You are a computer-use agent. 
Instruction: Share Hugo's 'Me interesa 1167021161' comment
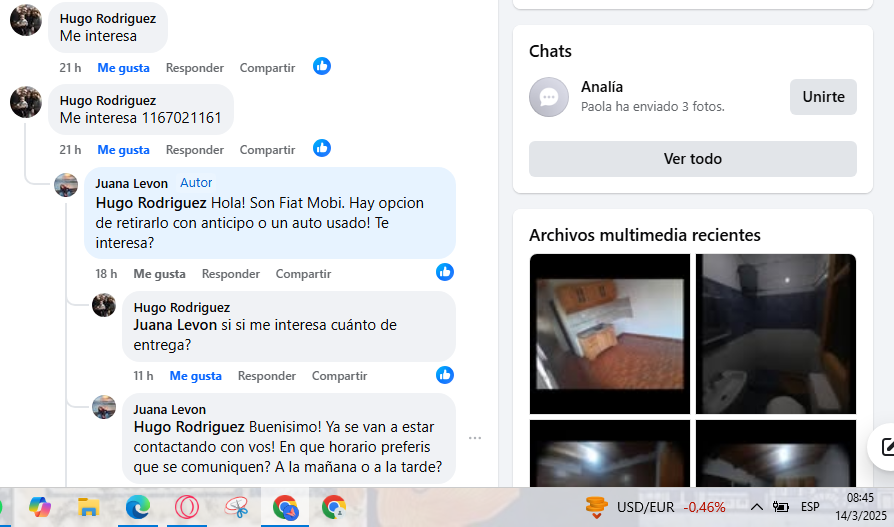click(267, 150)
